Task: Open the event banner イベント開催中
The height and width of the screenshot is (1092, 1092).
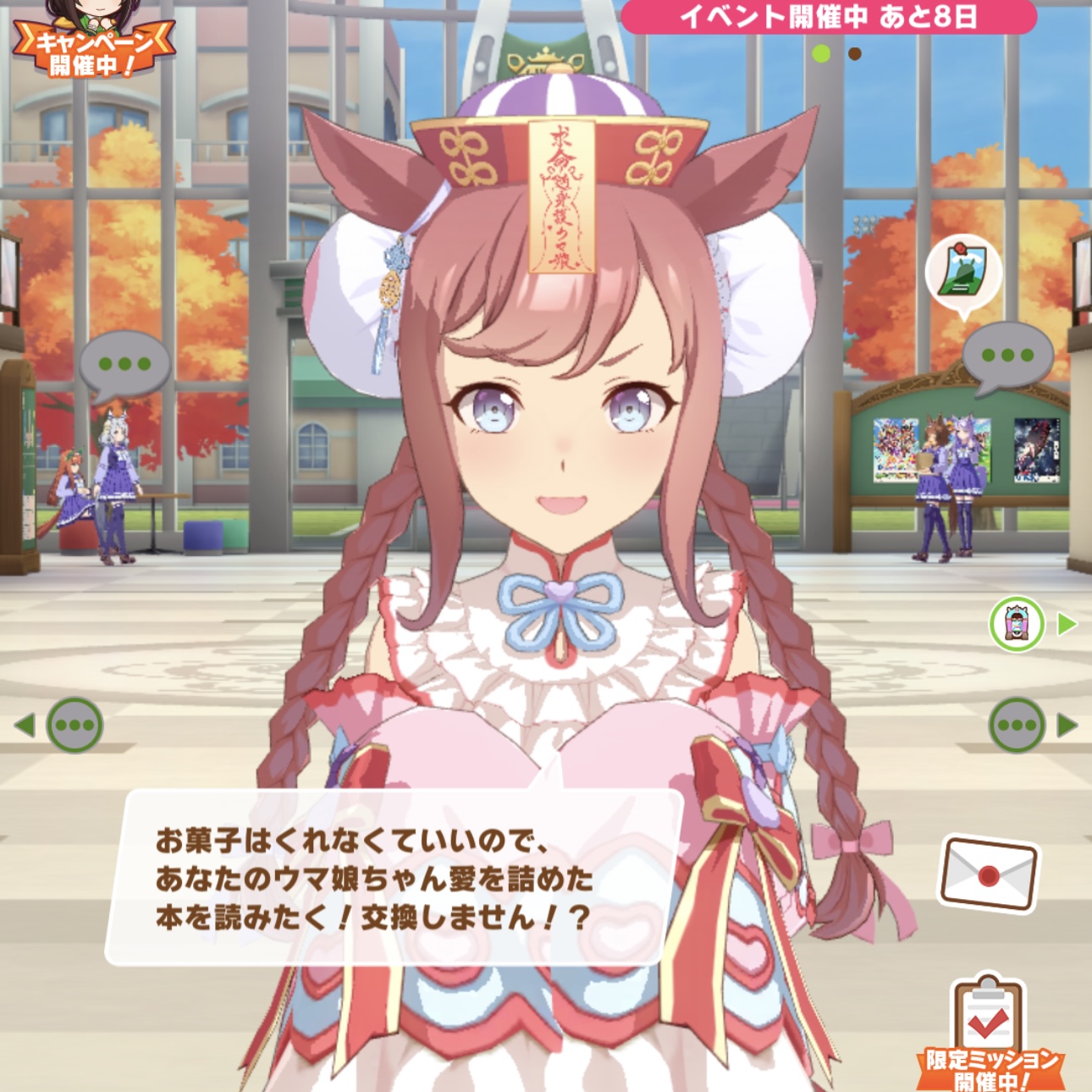Action: (x=828, y=17)
